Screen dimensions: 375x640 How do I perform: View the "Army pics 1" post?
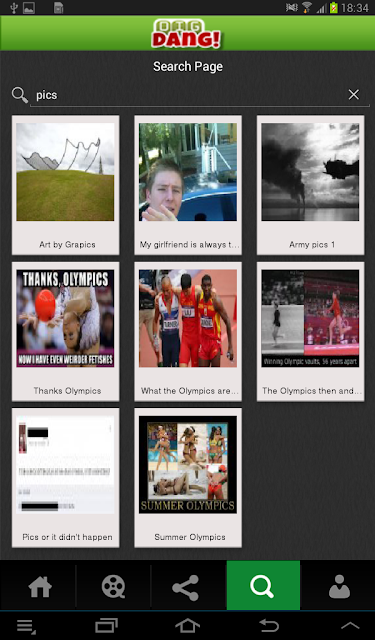[x=311, y=185]
